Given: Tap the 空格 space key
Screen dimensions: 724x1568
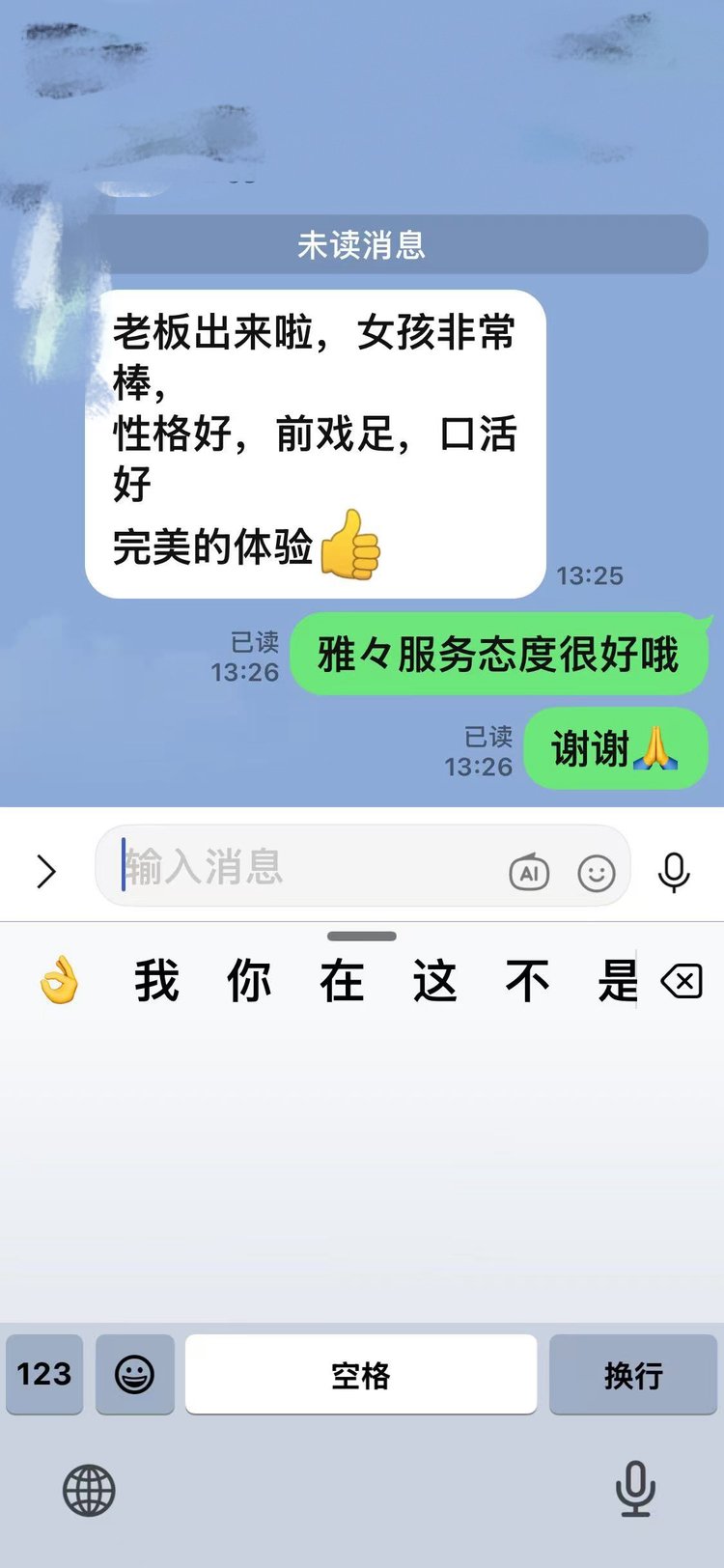Looking at the screenshot, I should tap(360, 1374).
